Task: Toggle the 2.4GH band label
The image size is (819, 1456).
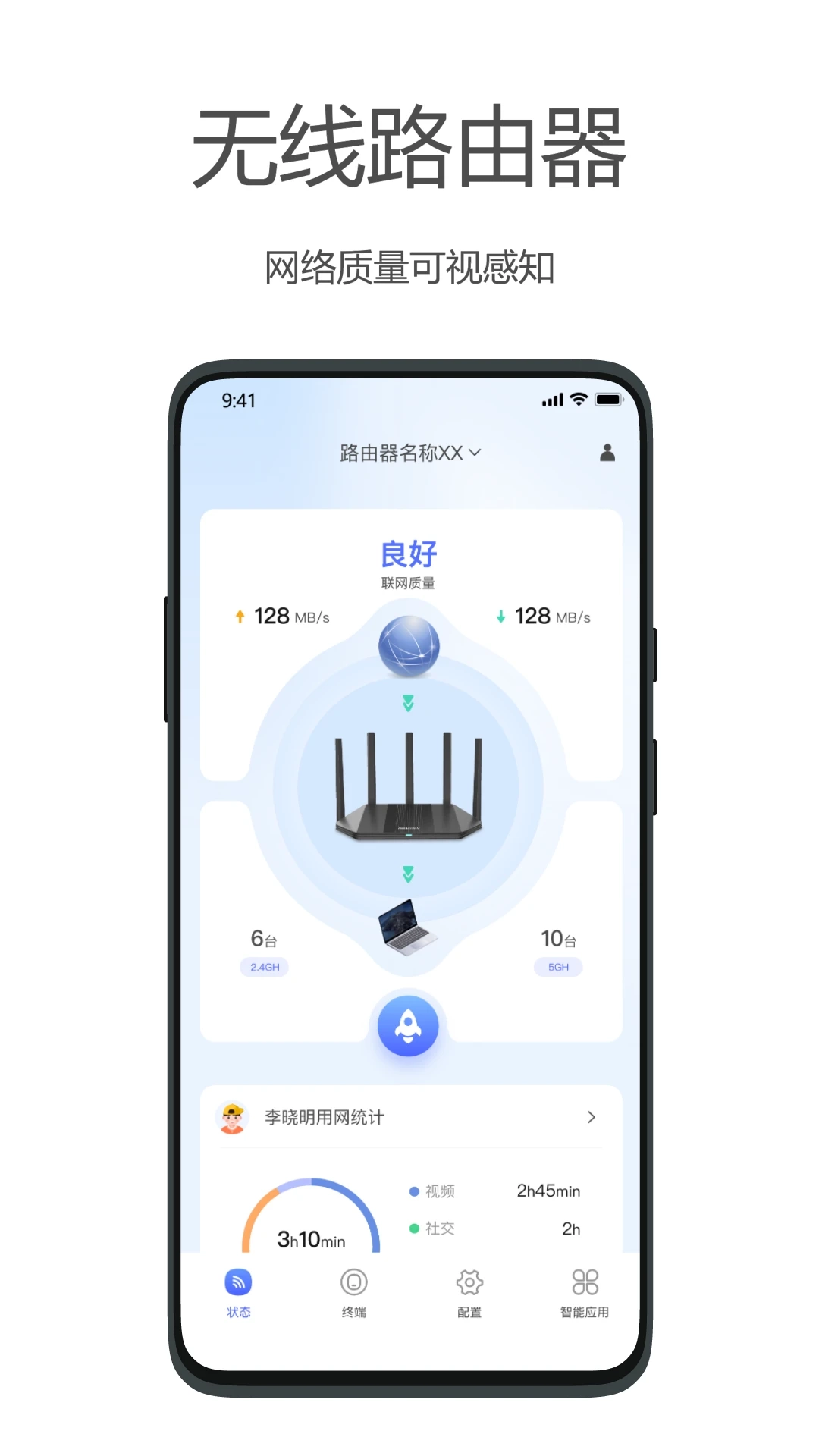Action: [x=266, y=967]
